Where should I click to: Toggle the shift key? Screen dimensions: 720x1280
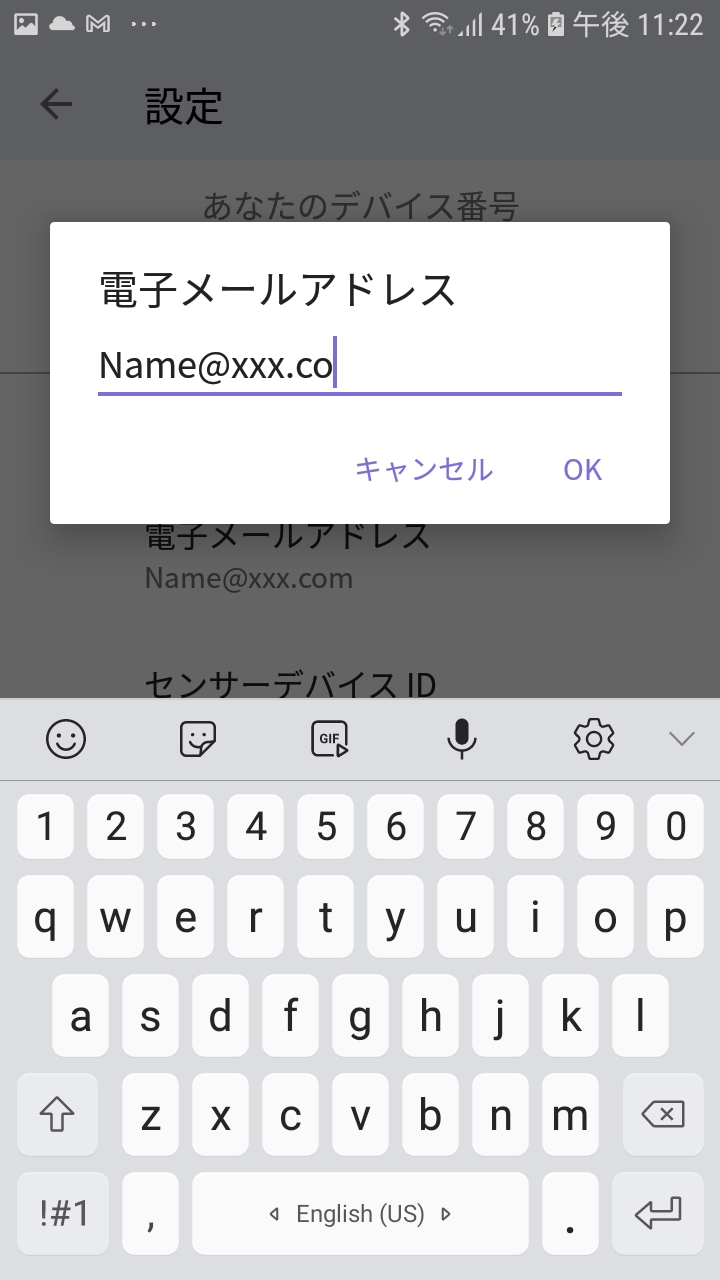pyautogui.click(x=58, y=1116)
